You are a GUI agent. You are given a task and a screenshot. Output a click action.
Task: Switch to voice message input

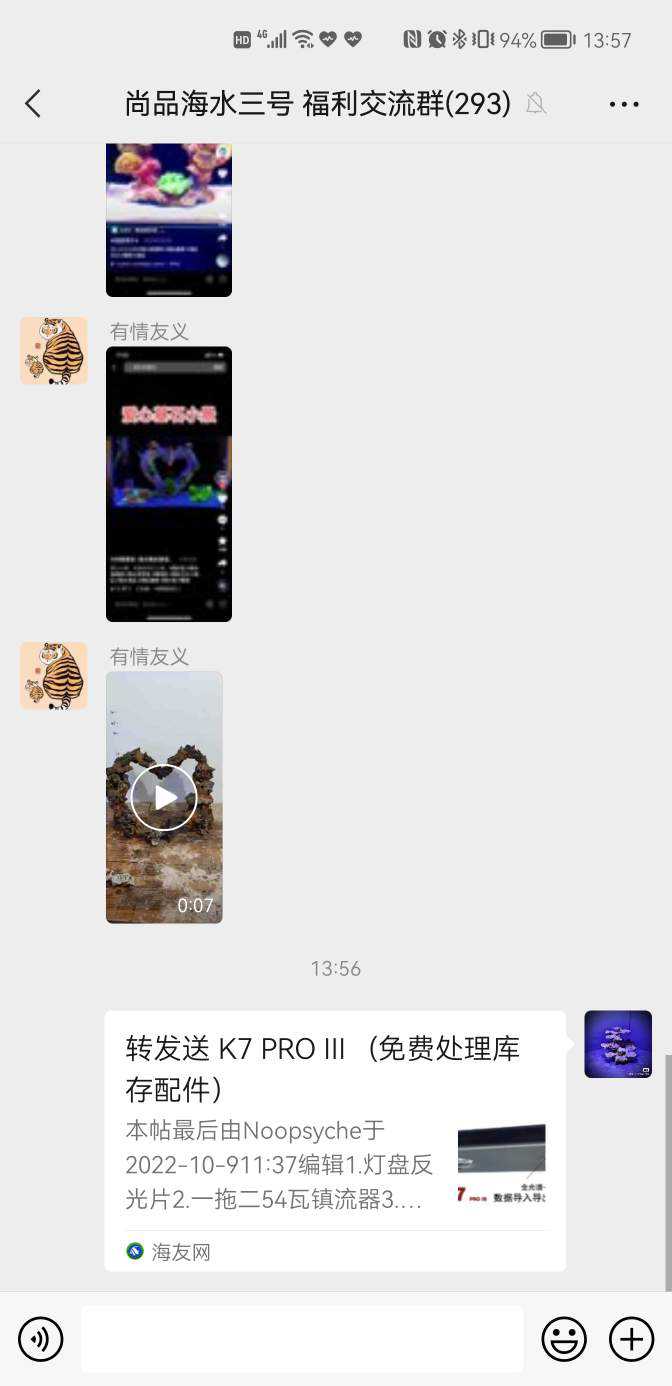(x=41, y=1339)
